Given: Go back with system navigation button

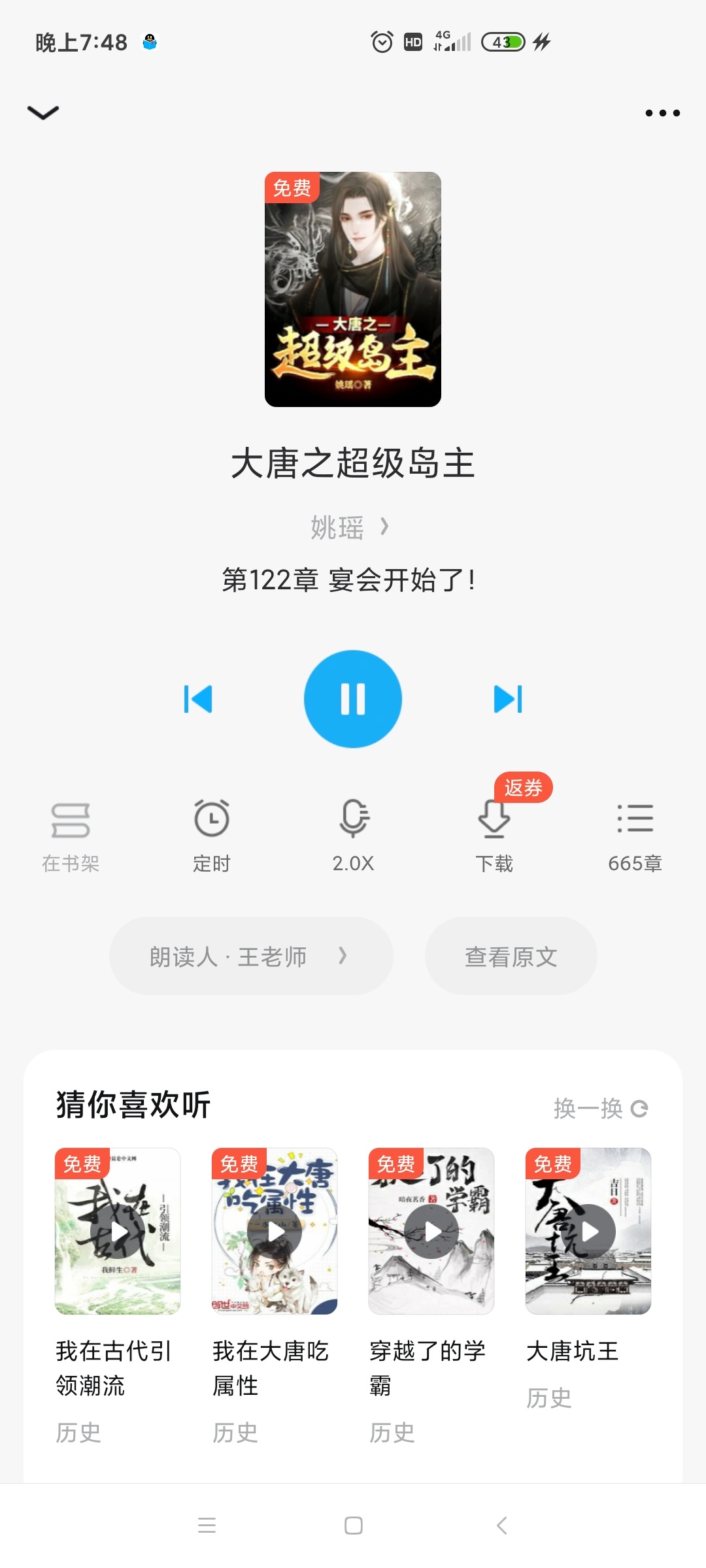Looking at the screenshot, I should [501, 1526].
